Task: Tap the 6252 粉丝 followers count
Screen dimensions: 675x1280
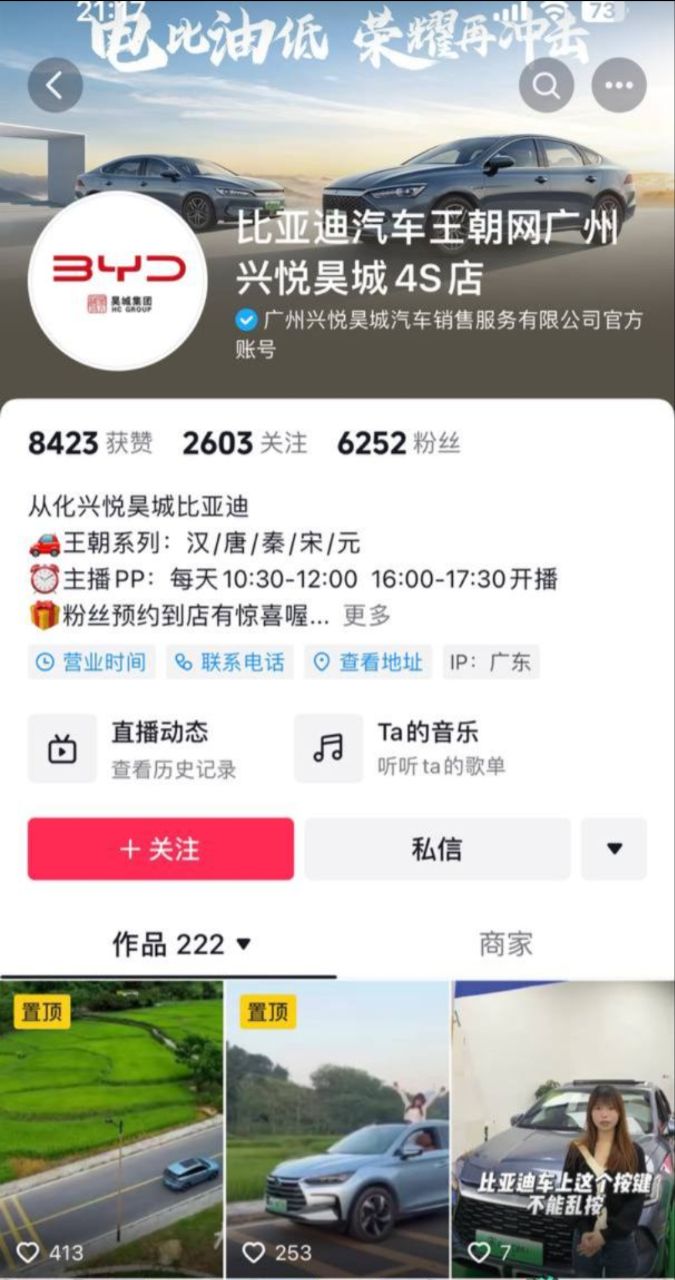Action: [x=398, y=444]
